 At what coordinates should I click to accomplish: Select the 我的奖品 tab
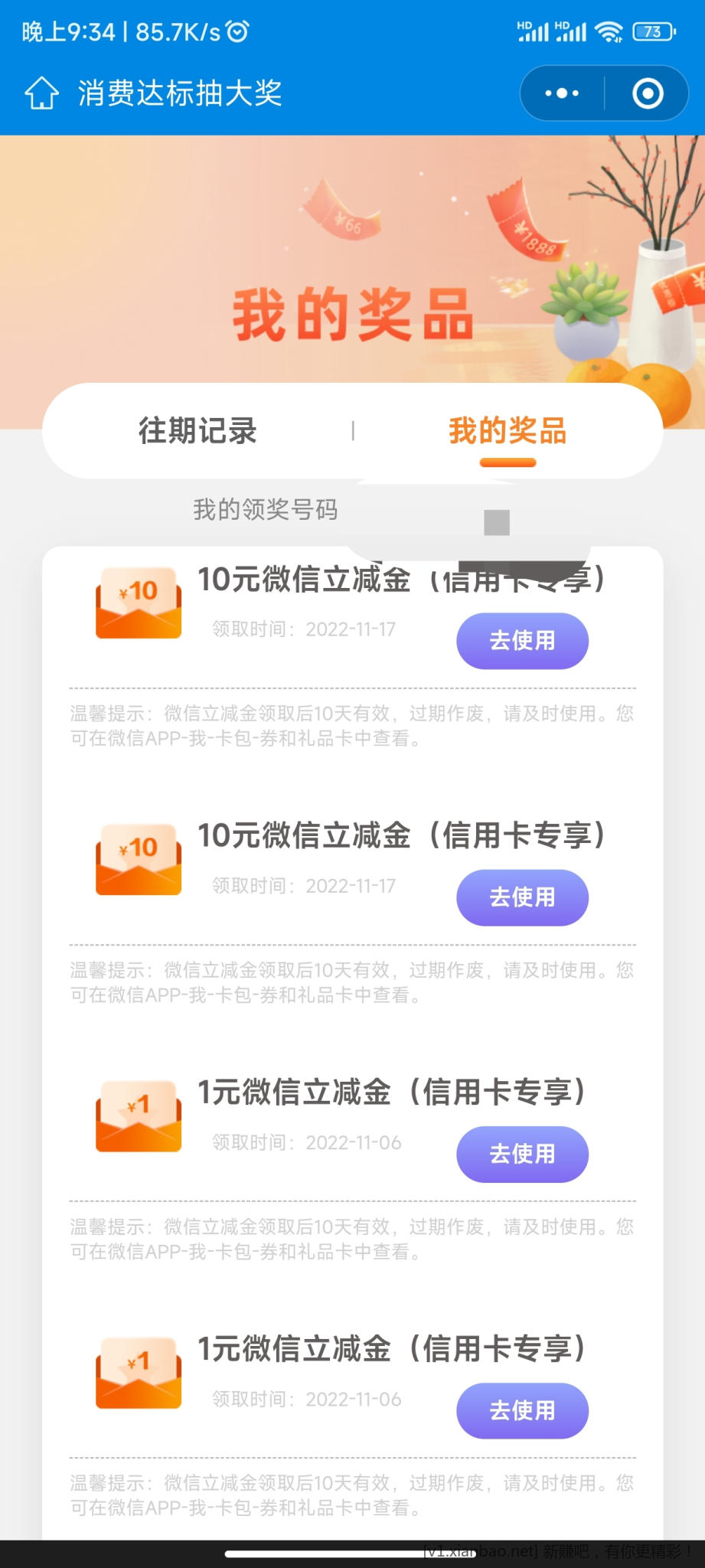[x=508, y=431]
